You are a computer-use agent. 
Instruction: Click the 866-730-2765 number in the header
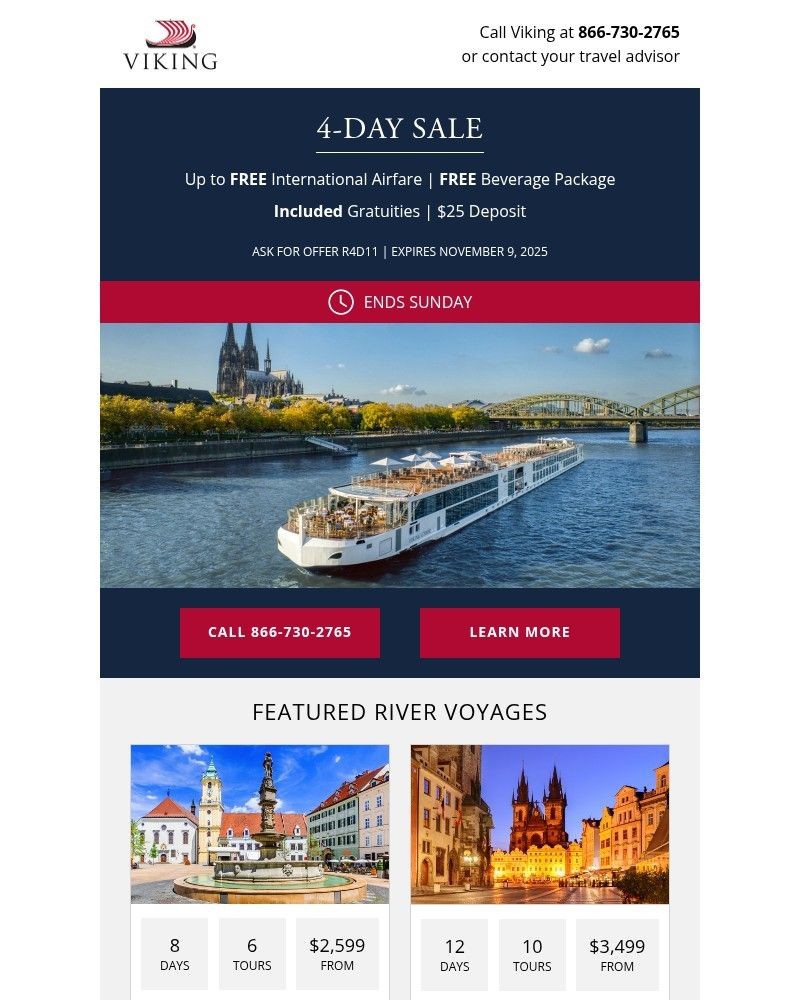pyautogui.click(x=627, y=32)
